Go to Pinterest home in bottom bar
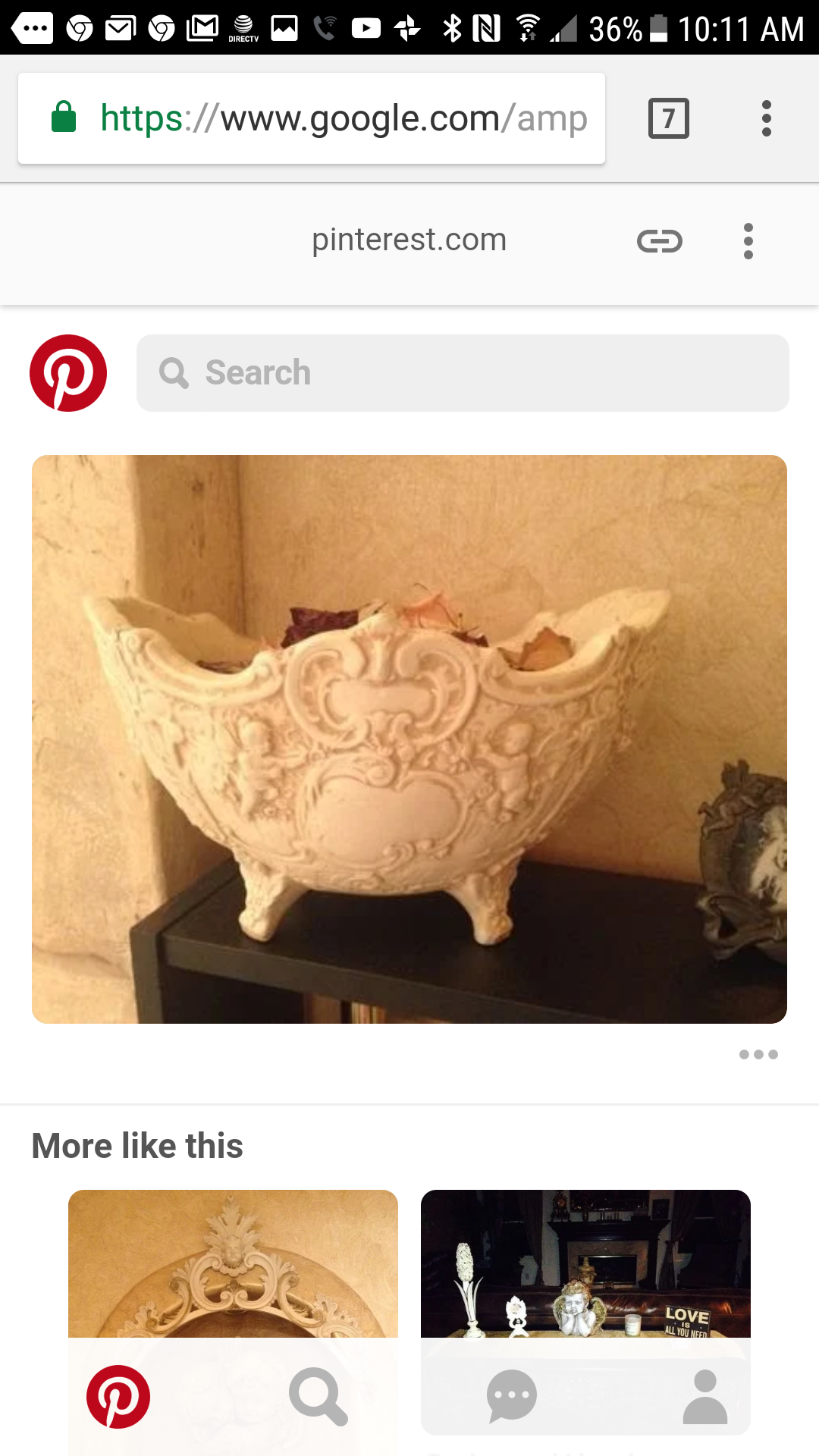The height and width of the screenshot is (1456, 819). coord(118,1396)
